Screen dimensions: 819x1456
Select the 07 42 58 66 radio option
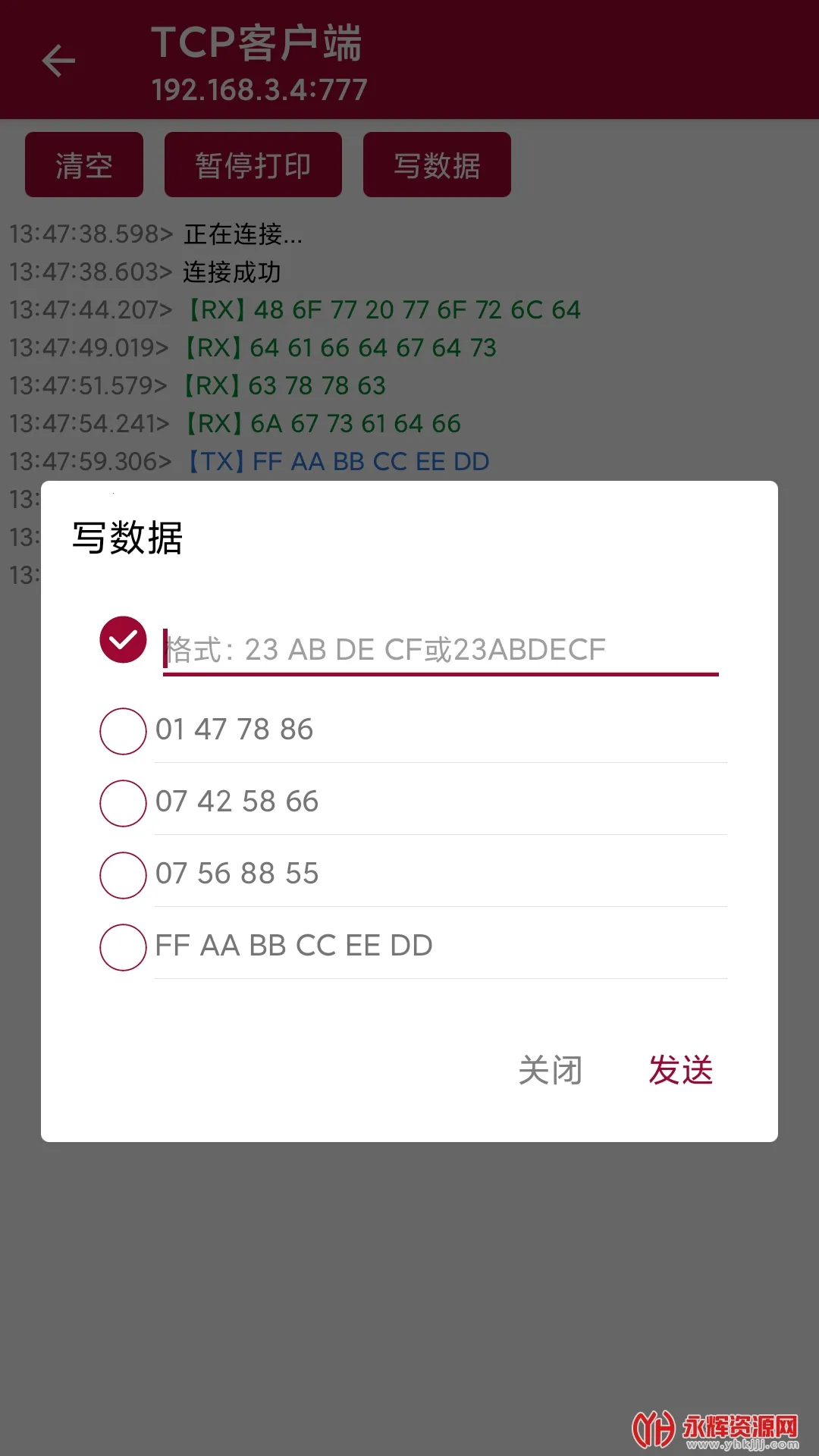click(122, 802)
